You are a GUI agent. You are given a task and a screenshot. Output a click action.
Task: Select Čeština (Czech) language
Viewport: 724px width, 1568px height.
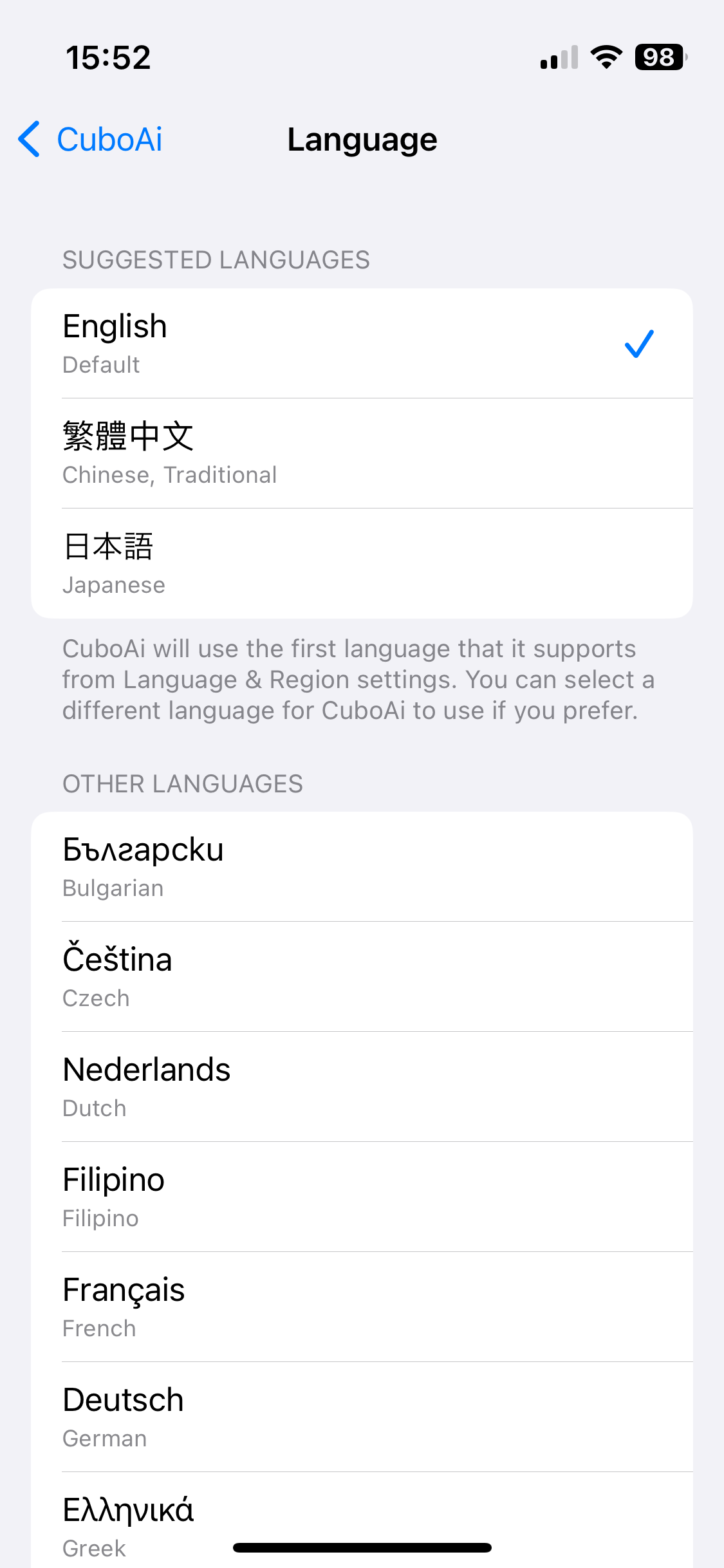[x=360, y=976]
